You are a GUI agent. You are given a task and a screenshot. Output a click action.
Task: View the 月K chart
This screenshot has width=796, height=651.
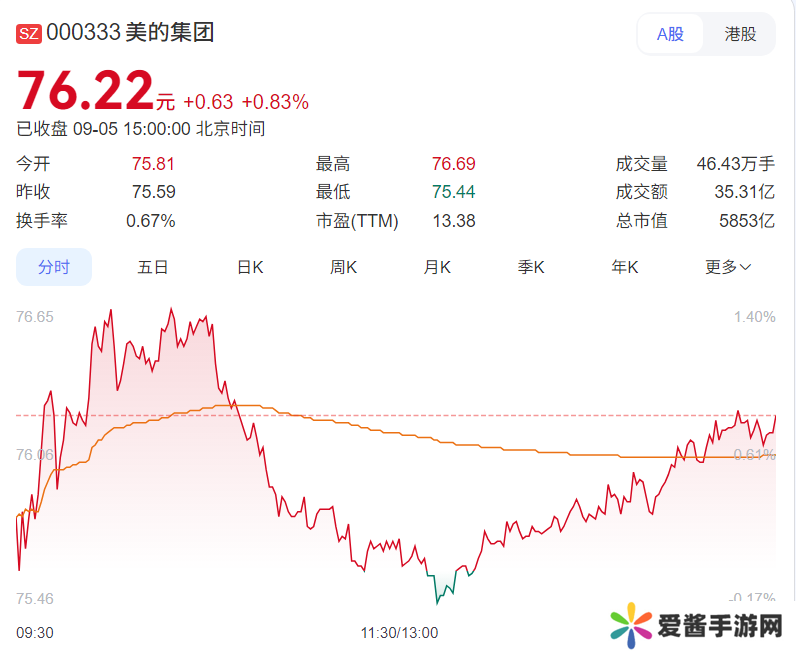click(437, 267)
